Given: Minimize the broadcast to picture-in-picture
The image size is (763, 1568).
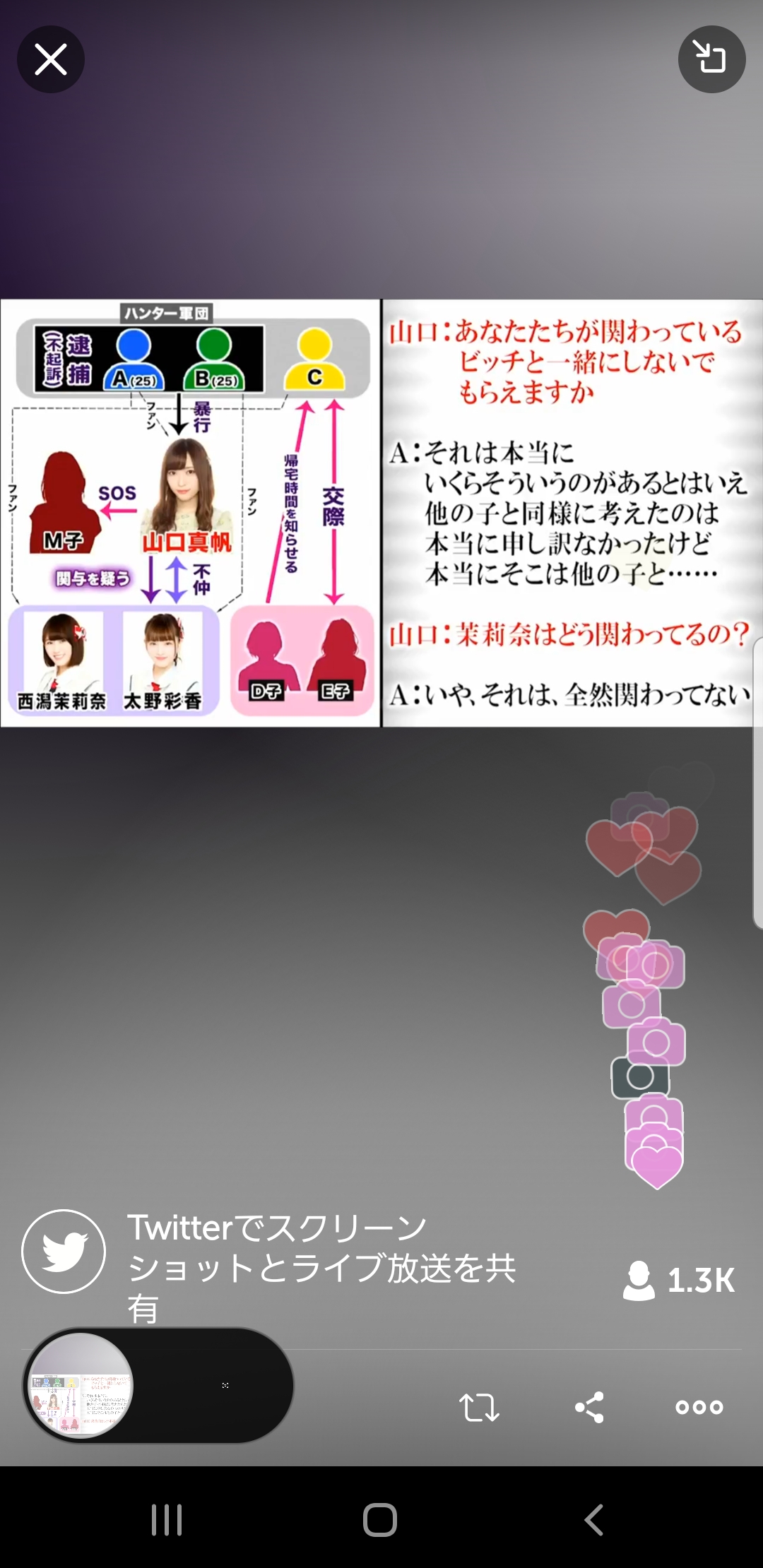Looking at the screenshot, I should [x=711, y=59].
